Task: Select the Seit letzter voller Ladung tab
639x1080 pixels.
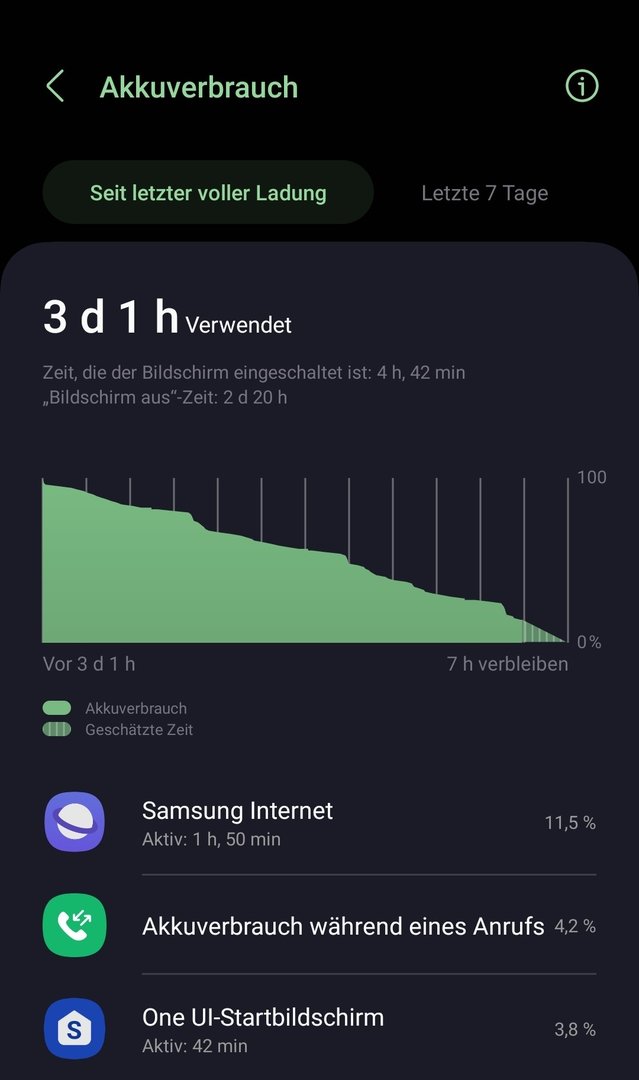Action: coord(208,193)
